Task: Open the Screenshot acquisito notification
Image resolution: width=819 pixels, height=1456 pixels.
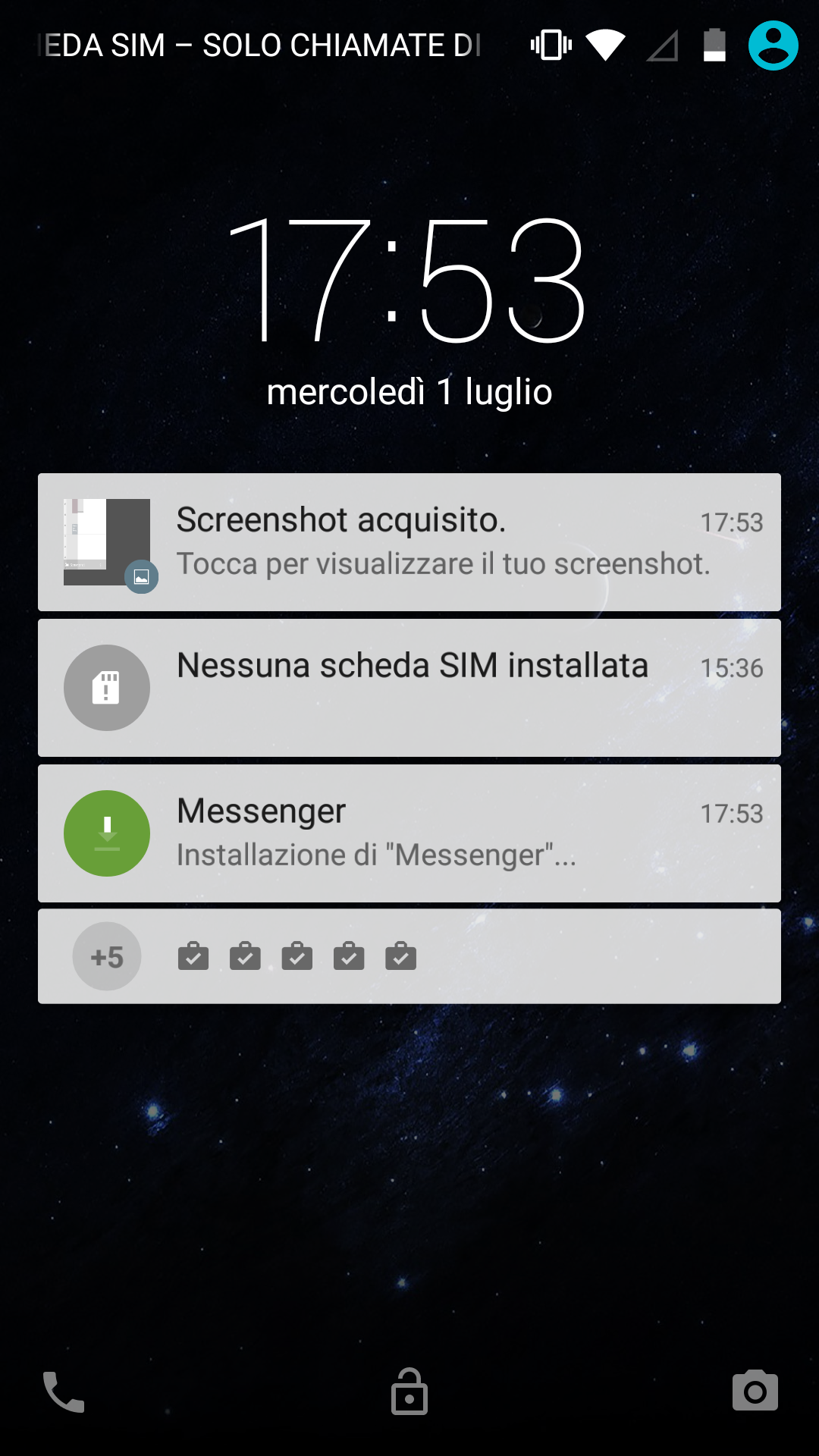Action: coord(409,542)
